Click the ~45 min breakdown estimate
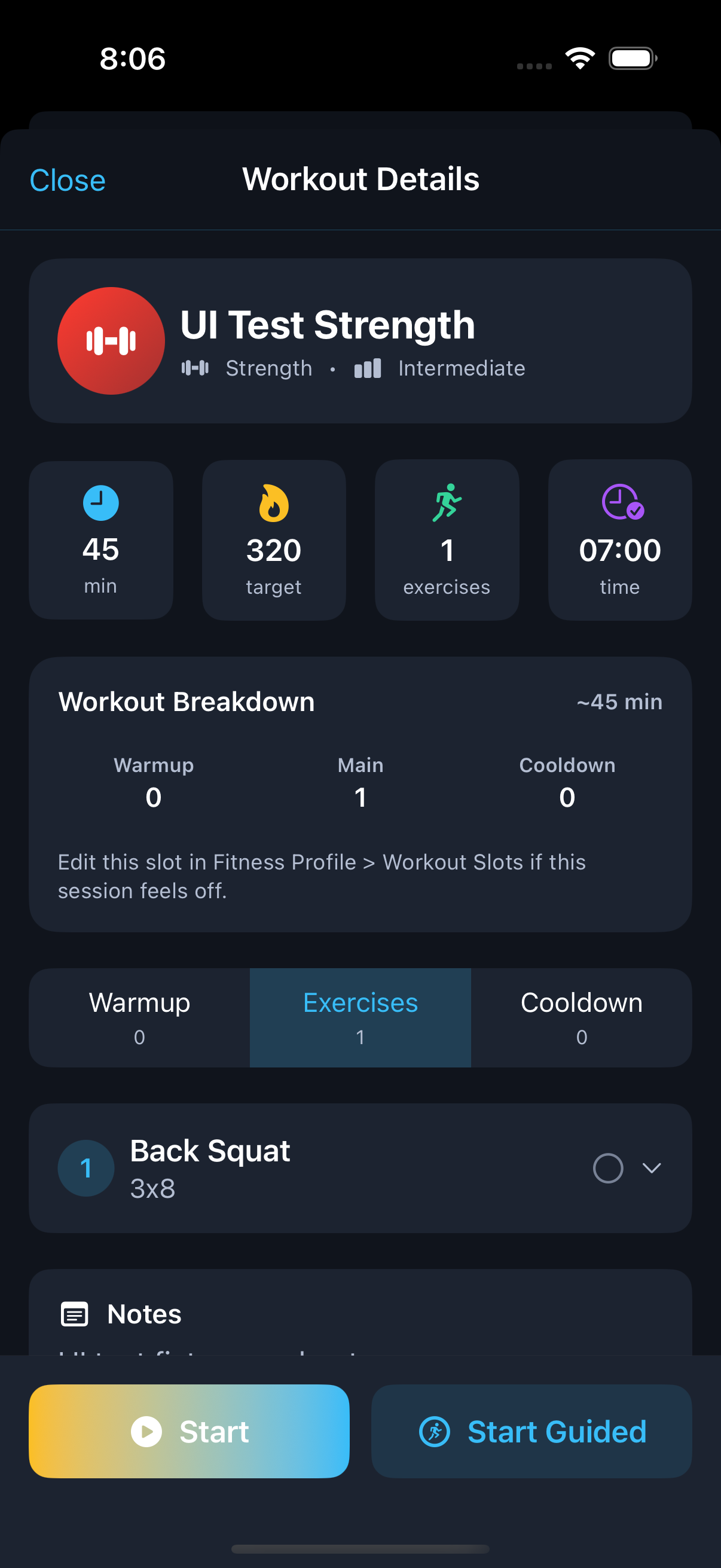This screenshot has height=1568, width=721. pyautogui.click(x=620, y=701)
